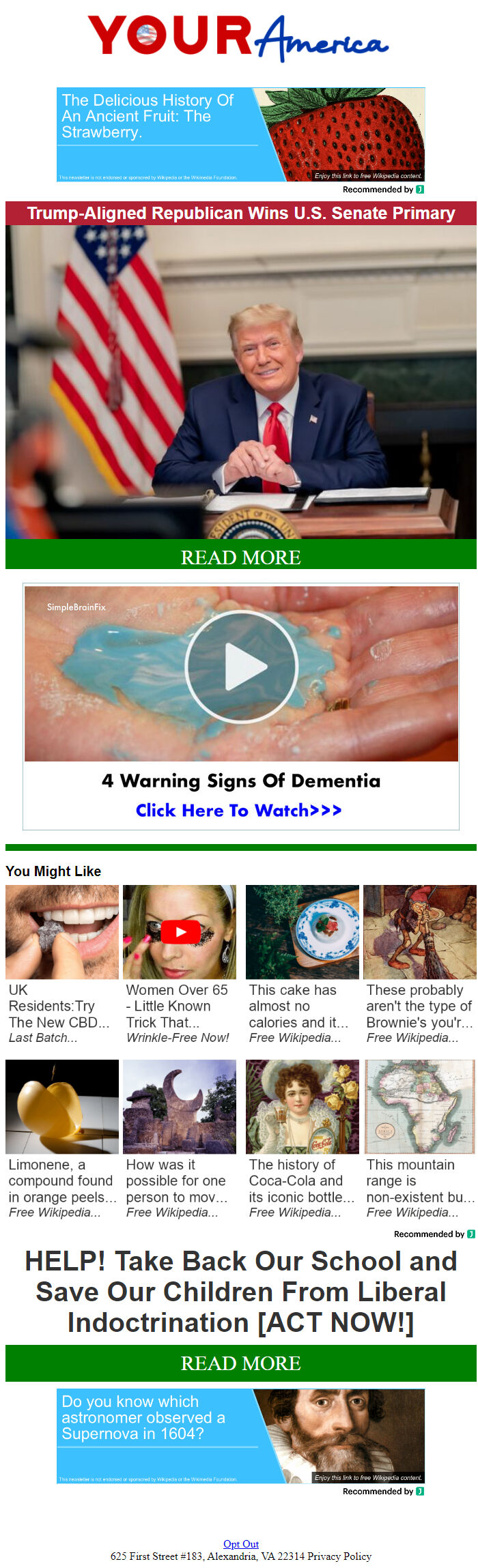
Task: Tap READ MORE under the Senate Primary photo
Action: (240, 557)
